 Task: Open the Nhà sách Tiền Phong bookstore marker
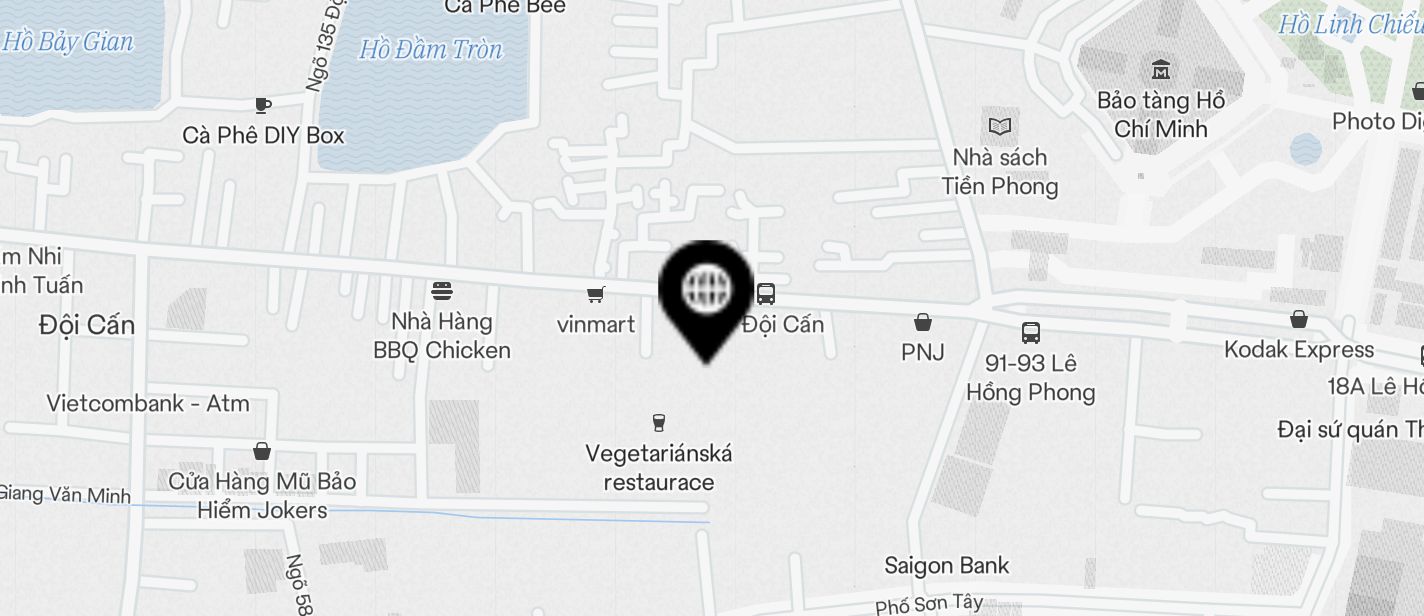[1000, 127]
